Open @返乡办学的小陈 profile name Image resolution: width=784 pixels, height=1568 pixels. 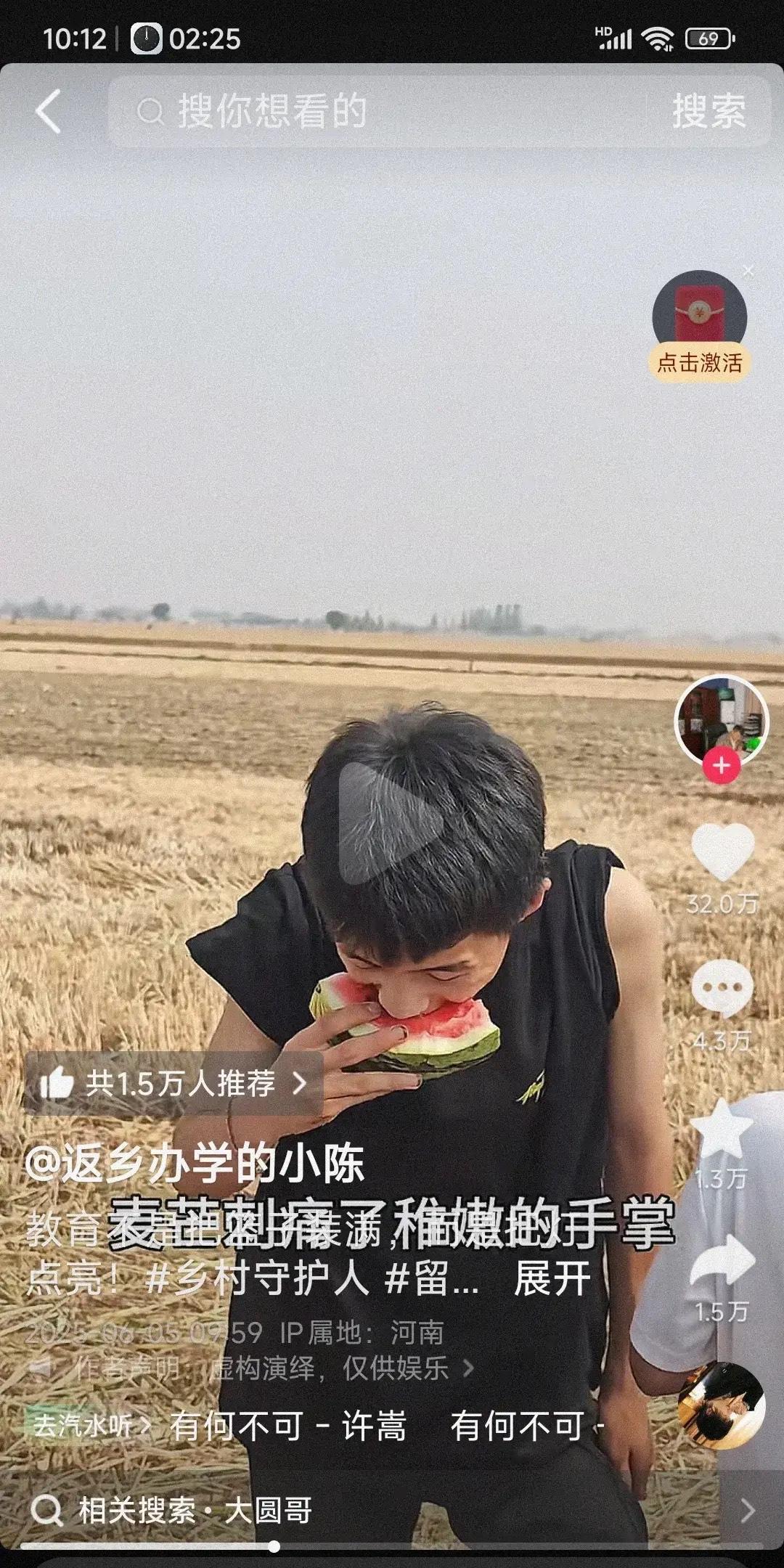pos(195,1164)
